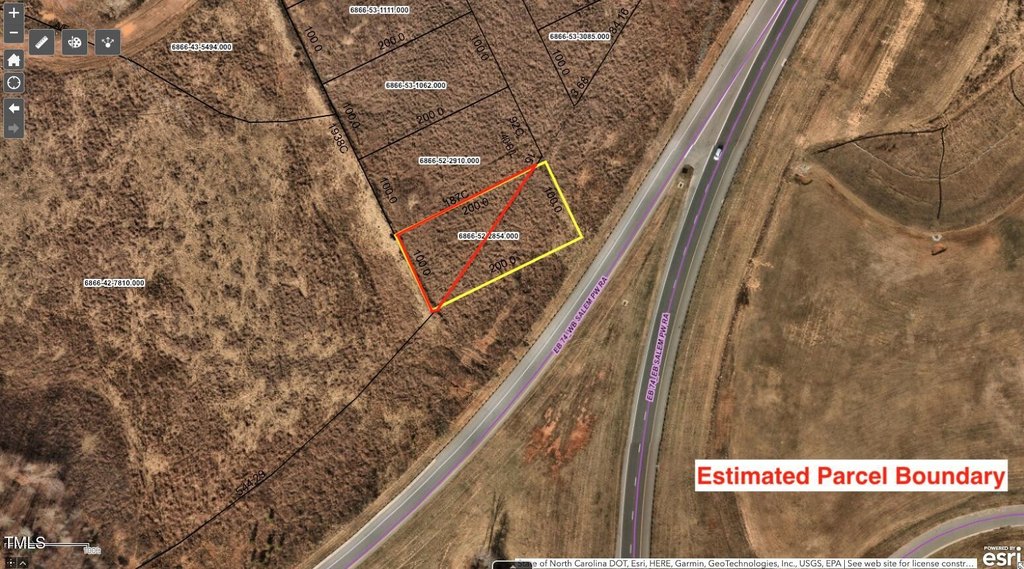
Task: Open the share tool in the toolbar
Action: click(107, 41)
